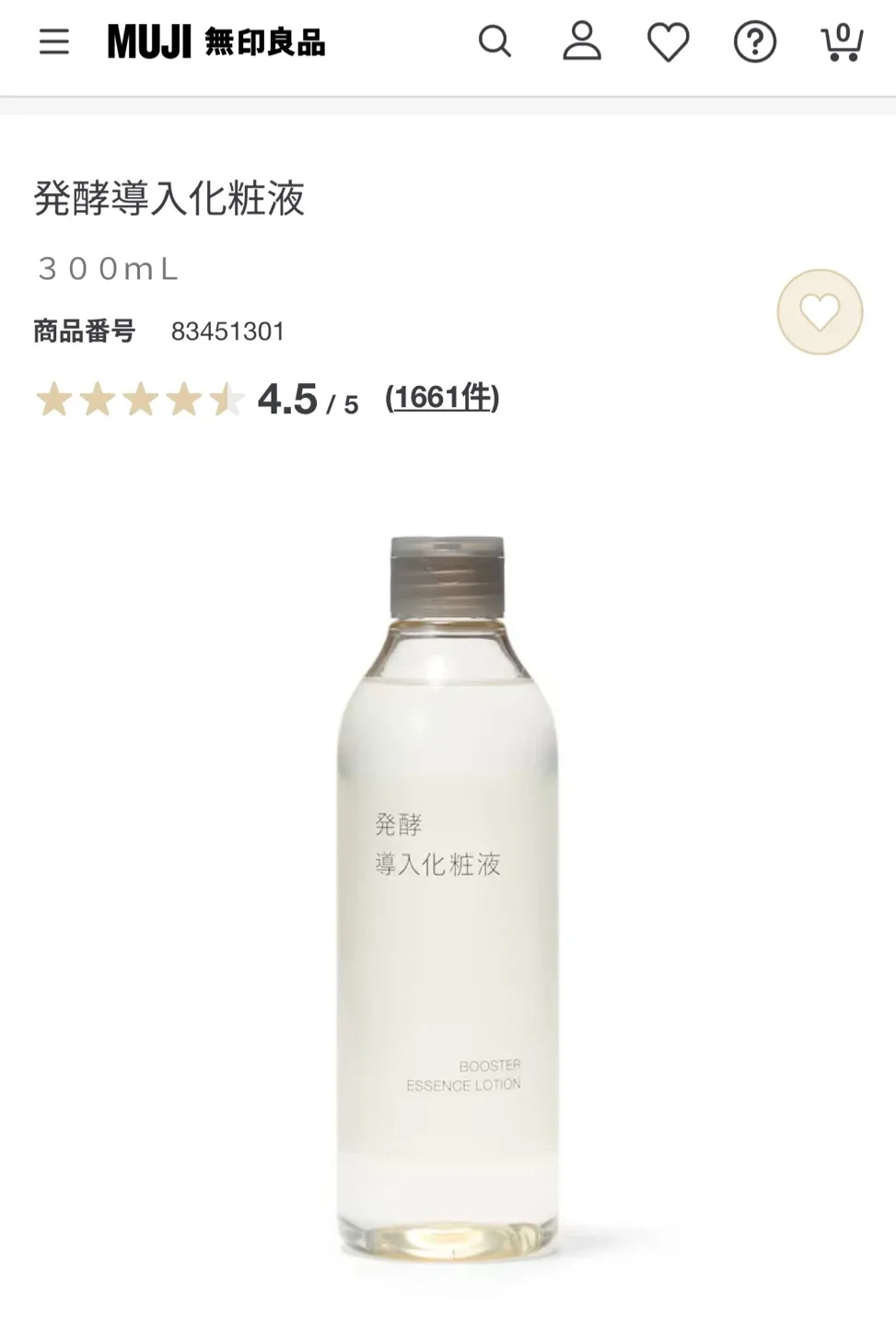Open the hamburger menu
The image size is (896, 1326).
click(x=54, y=41)
